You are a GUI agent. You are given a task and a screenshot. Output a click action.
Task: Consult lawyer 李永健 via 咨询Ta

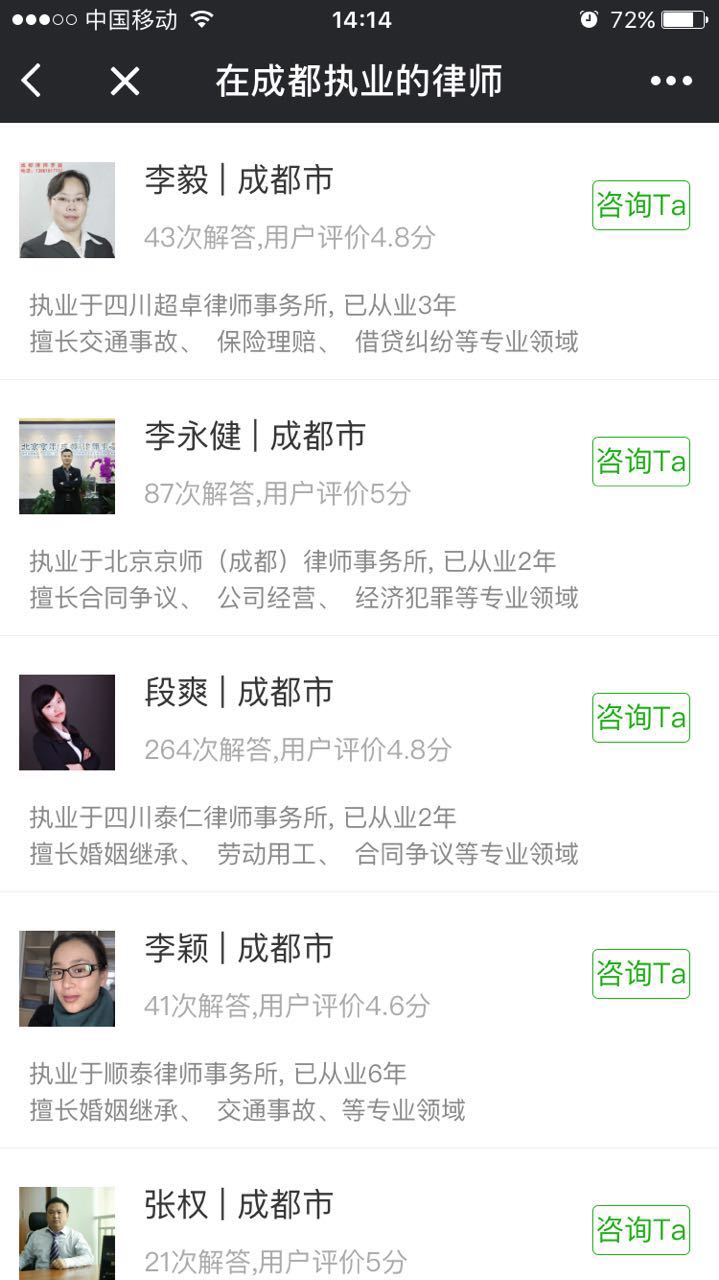point(640,461)
